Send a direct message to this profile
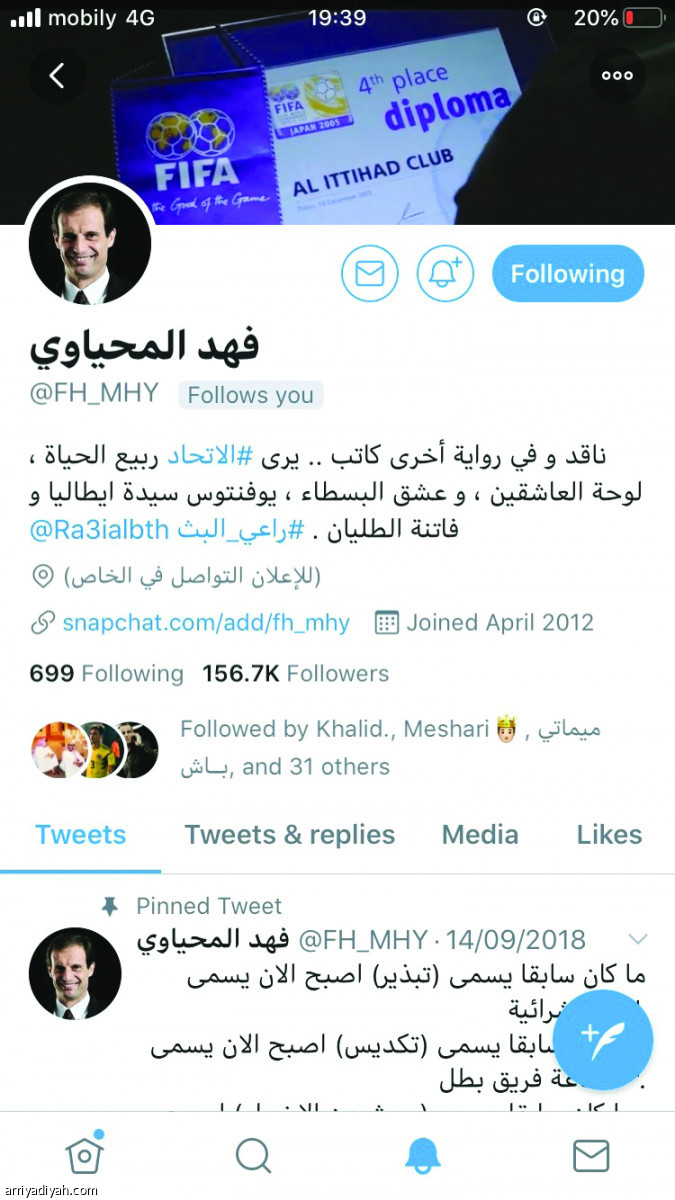The image size is (675, 1200). coord(370,273)
